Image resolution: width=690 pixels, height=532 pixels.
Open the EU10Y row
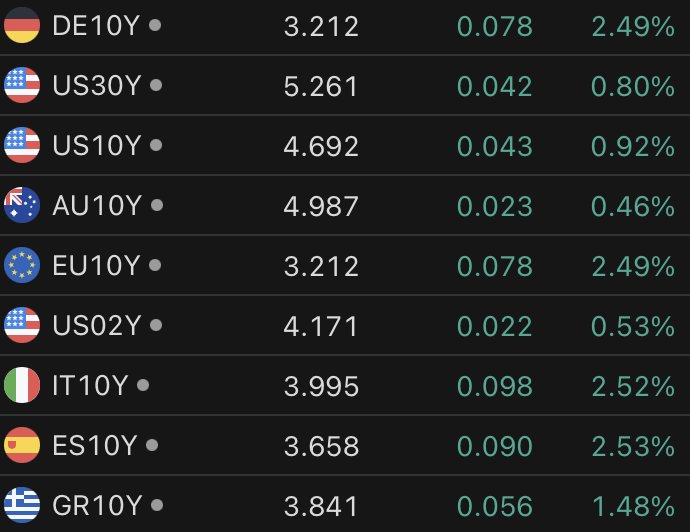point(345,265)
